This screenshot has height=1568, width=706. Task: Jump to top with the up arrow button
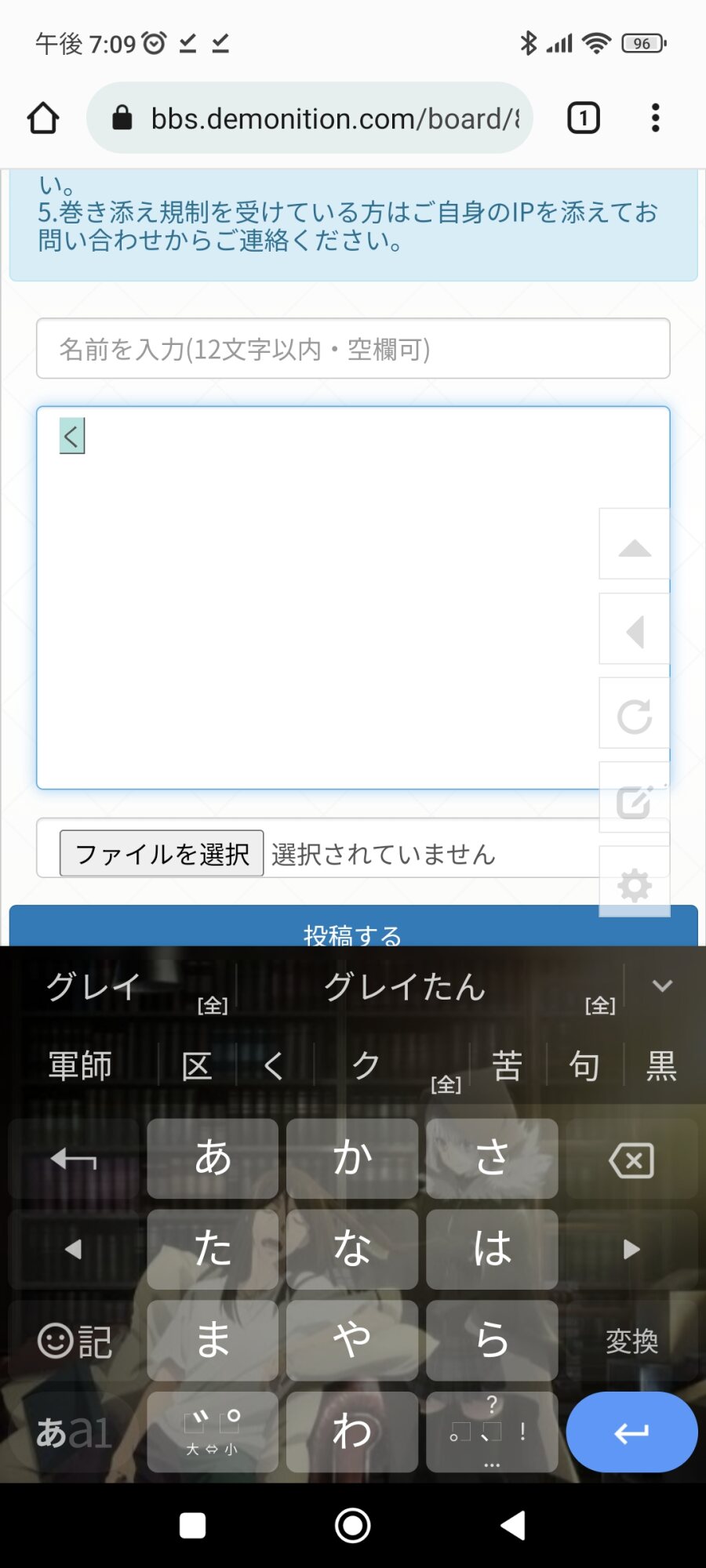click(x=635, y=545)
